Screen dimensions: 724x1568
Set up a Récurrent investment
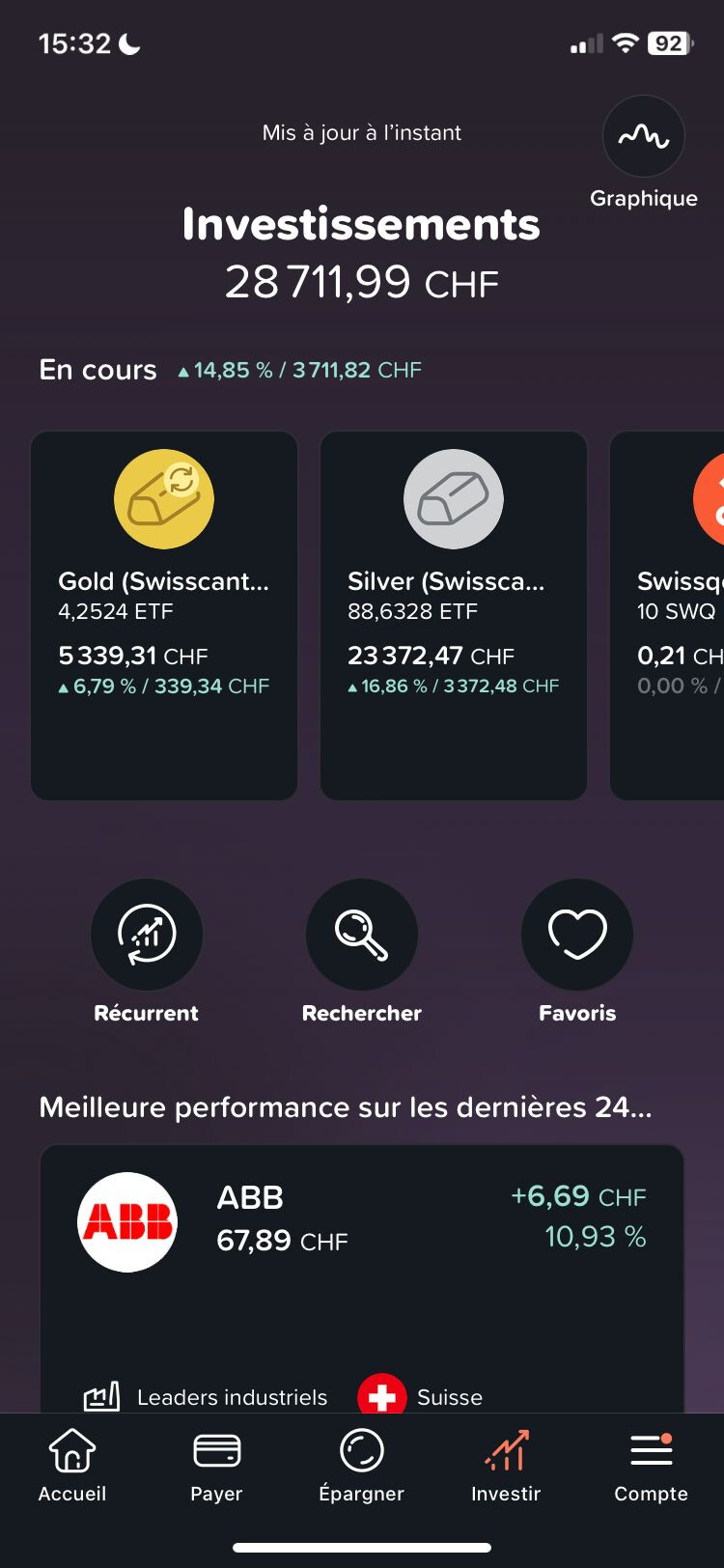point(147,935)
